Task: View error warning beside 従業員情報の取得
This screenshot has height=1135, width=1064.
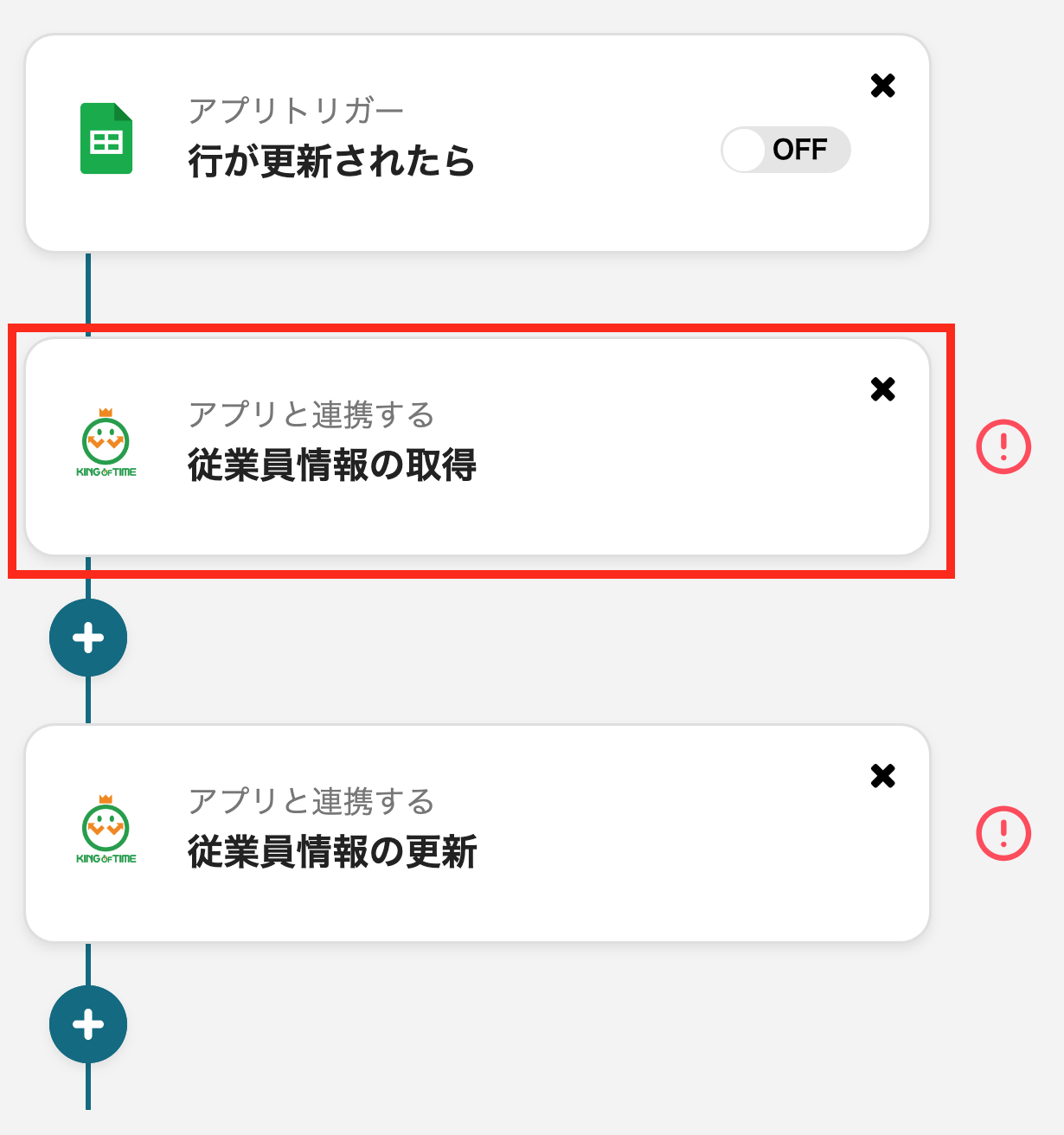Action: point(1003,447)
